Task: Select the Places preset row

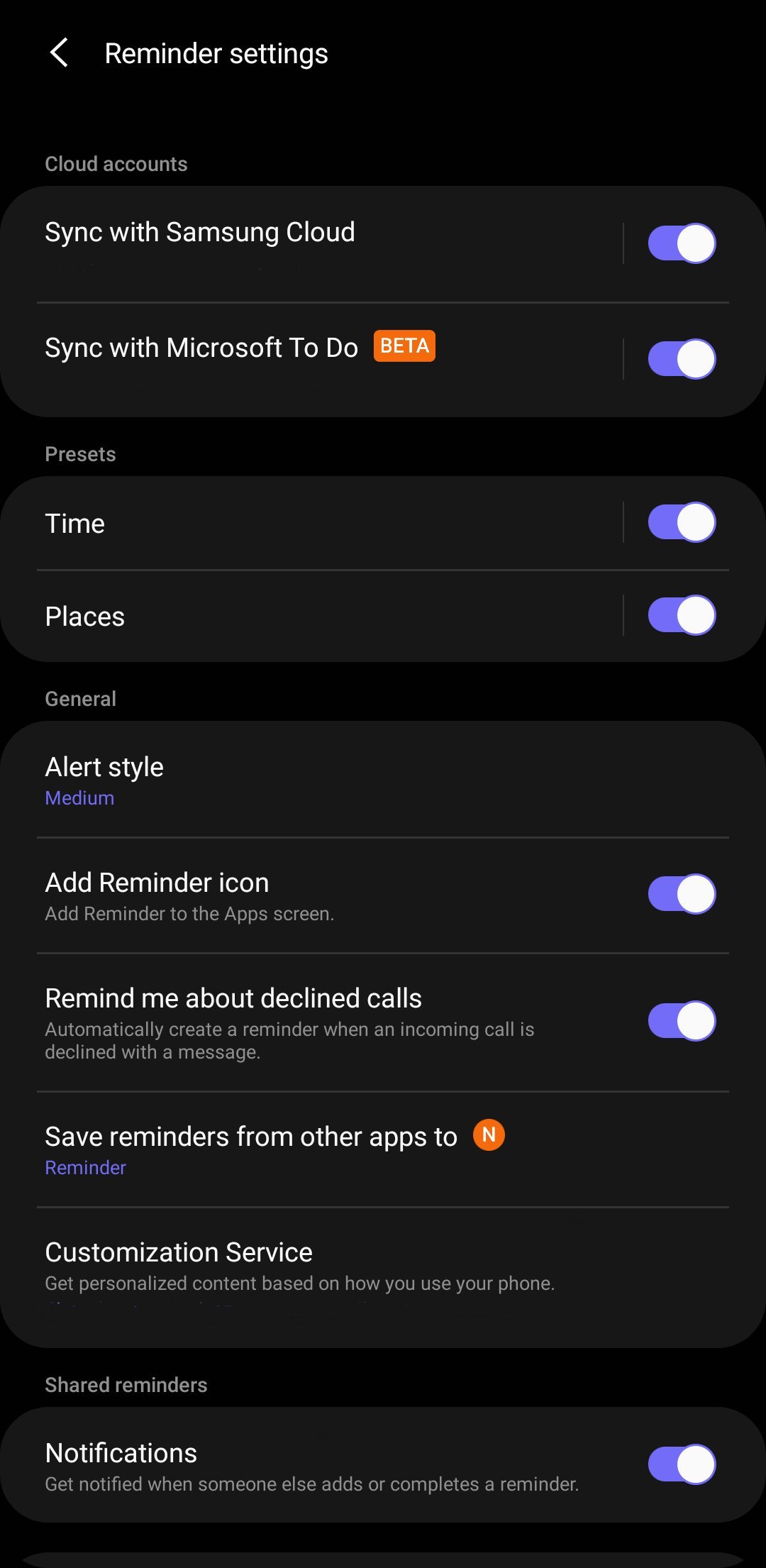Action: pos(284,616)
